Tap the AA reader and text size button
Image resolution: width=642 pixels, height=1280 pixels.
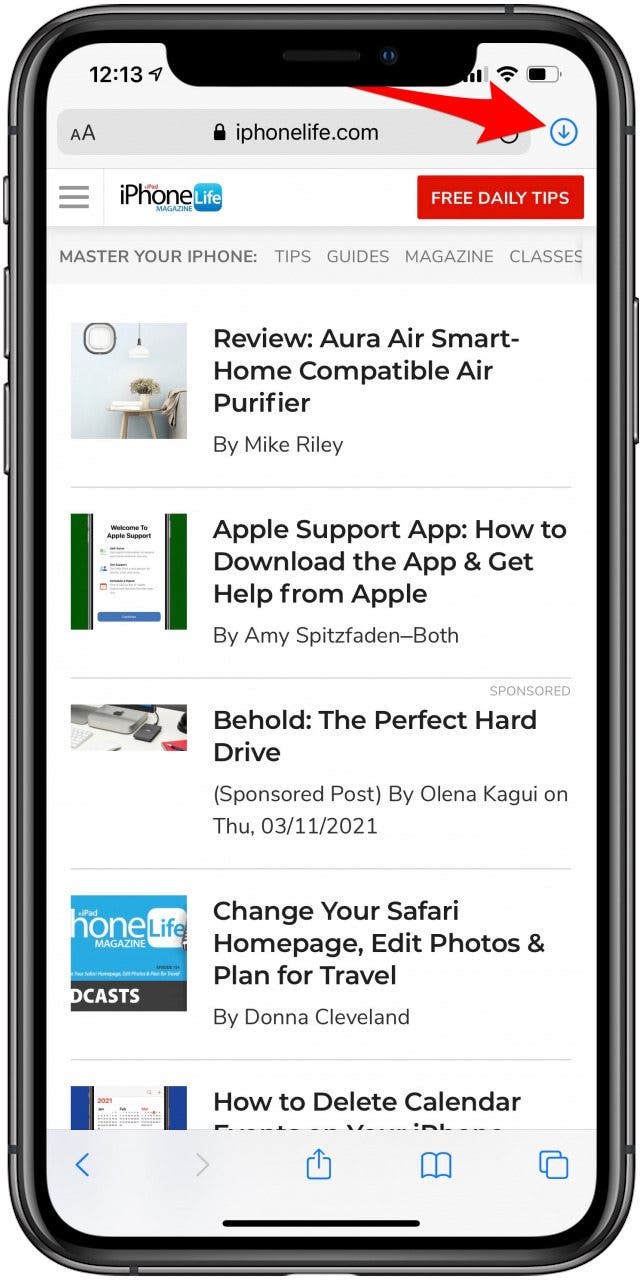[x=83, y=132]
